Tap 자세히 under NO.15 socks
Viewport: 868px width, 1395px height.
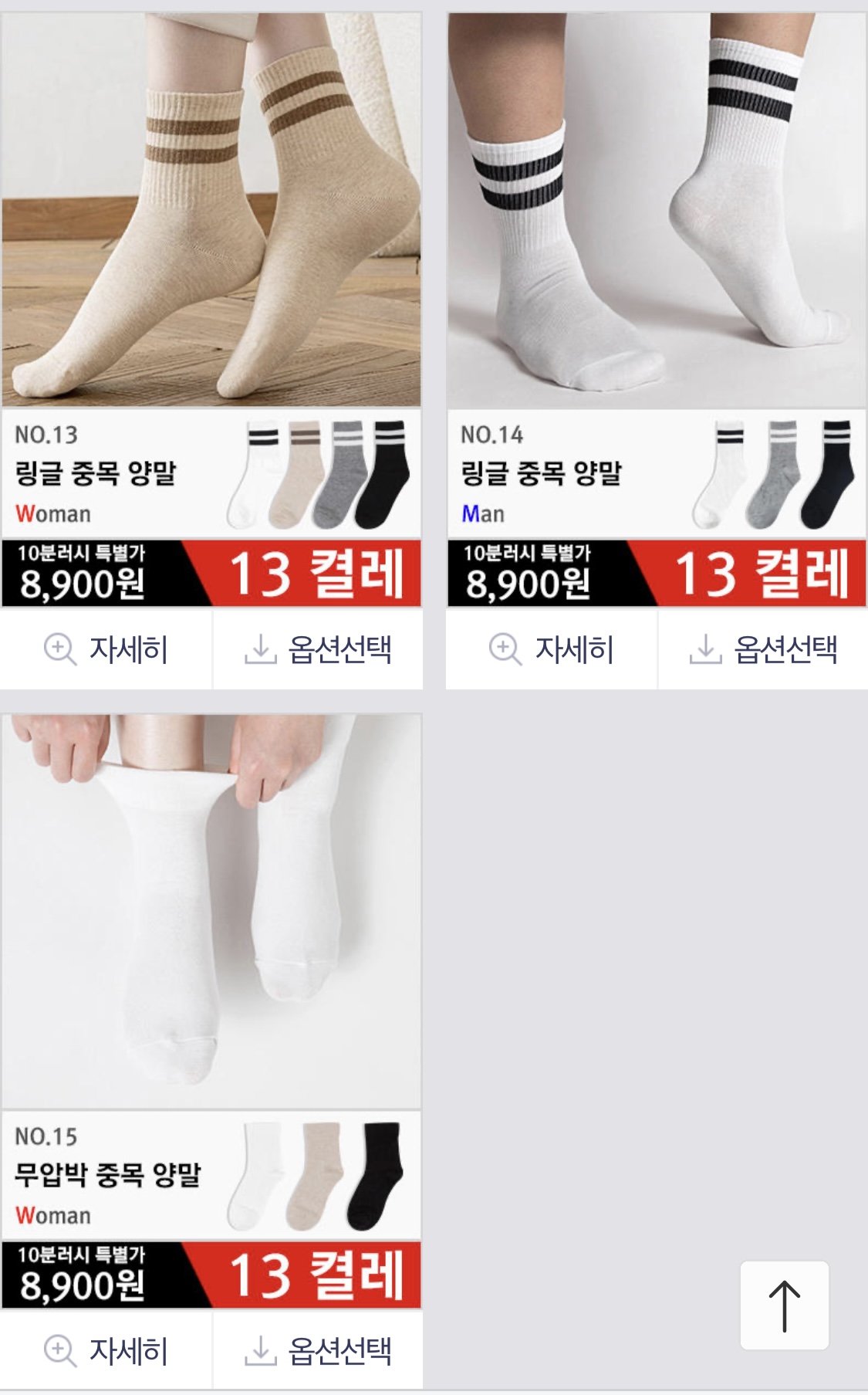pos(106,1351)
